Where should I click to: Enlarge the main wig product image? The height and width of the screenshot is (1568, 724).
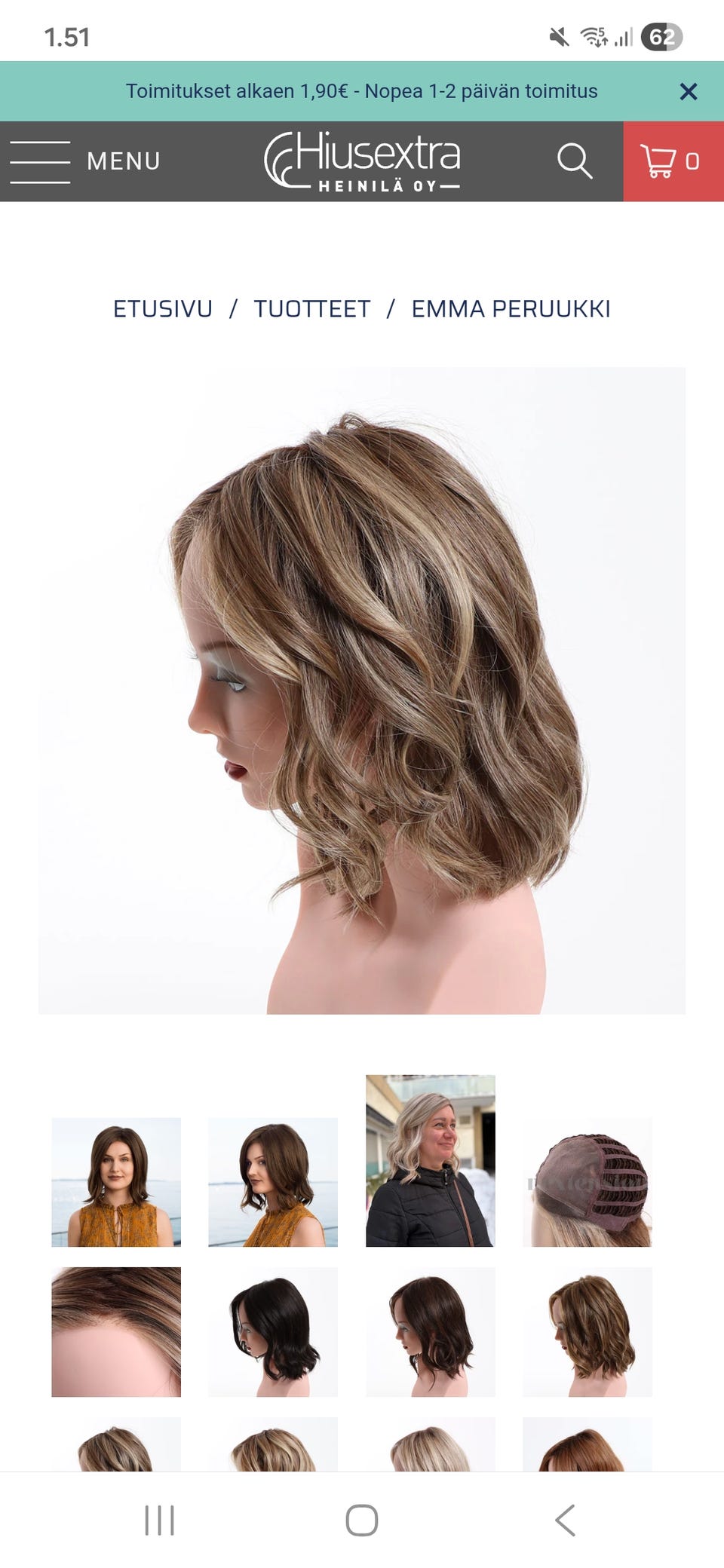362,690
